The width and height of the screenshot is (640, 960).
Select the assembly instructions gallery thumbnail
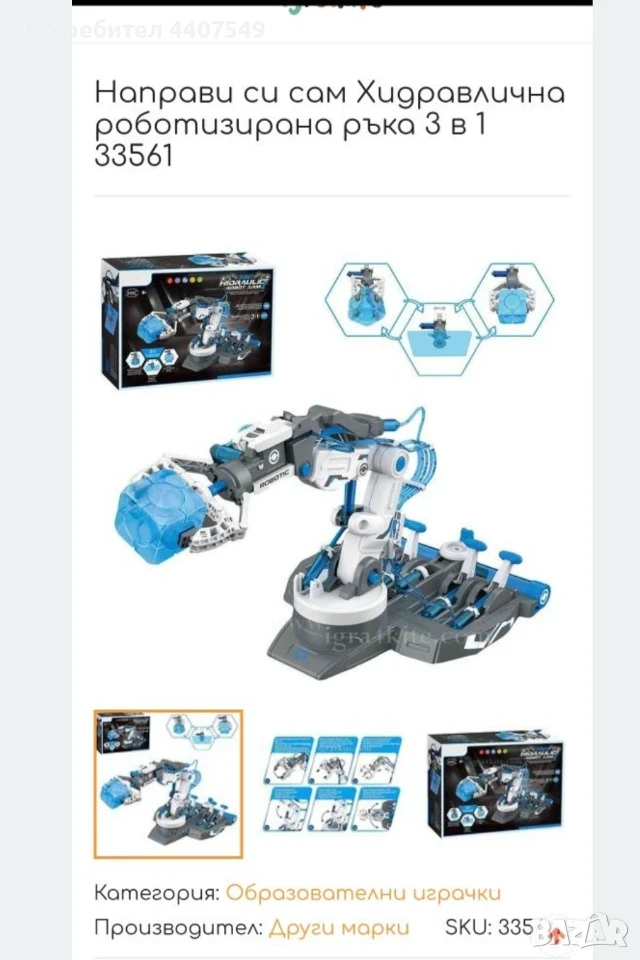pyautogui.click(x=333, y=784)
